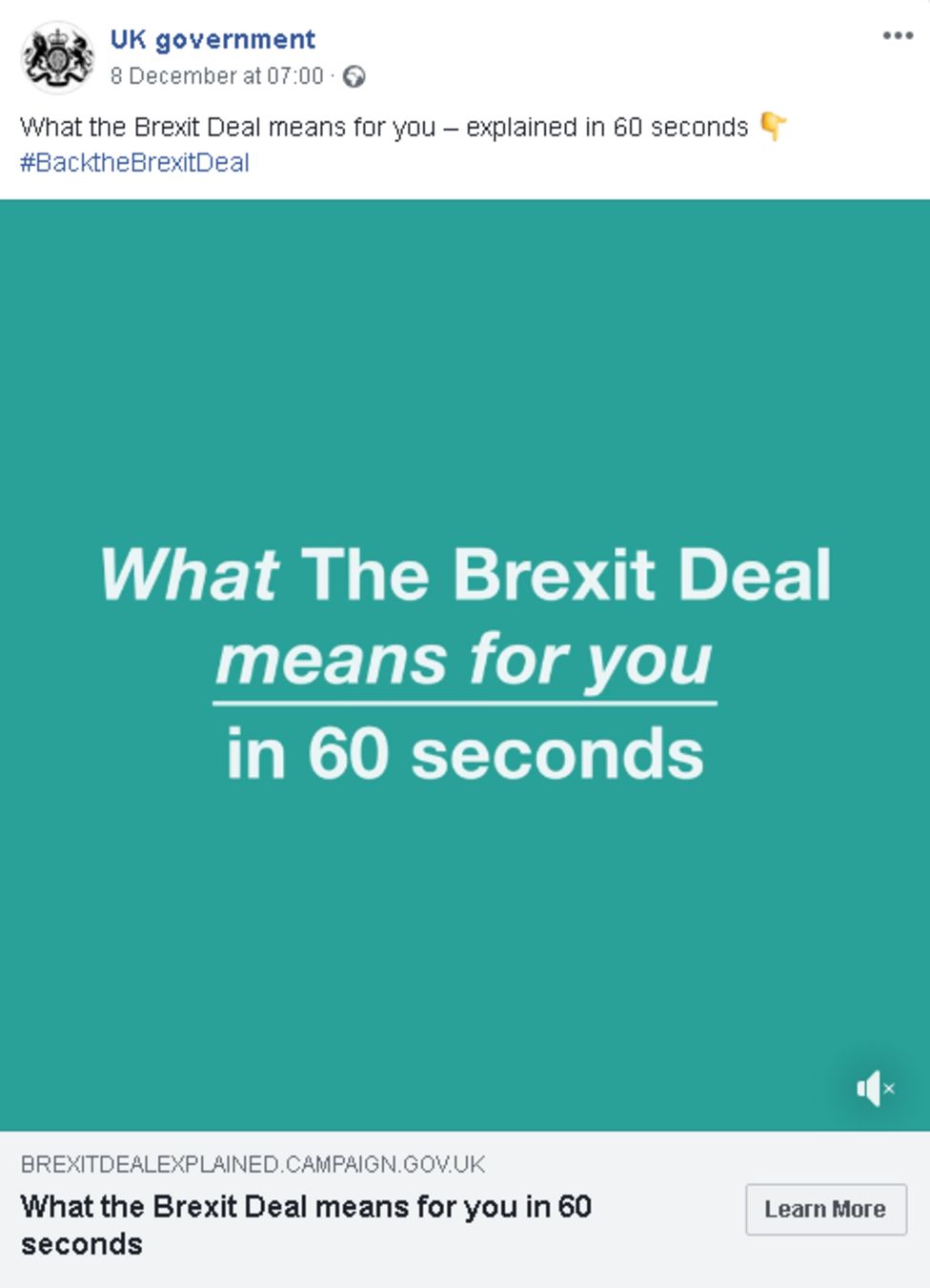Screen dimensions: 930x1288
Task: Open the UK government page
Action: [213, 39]
